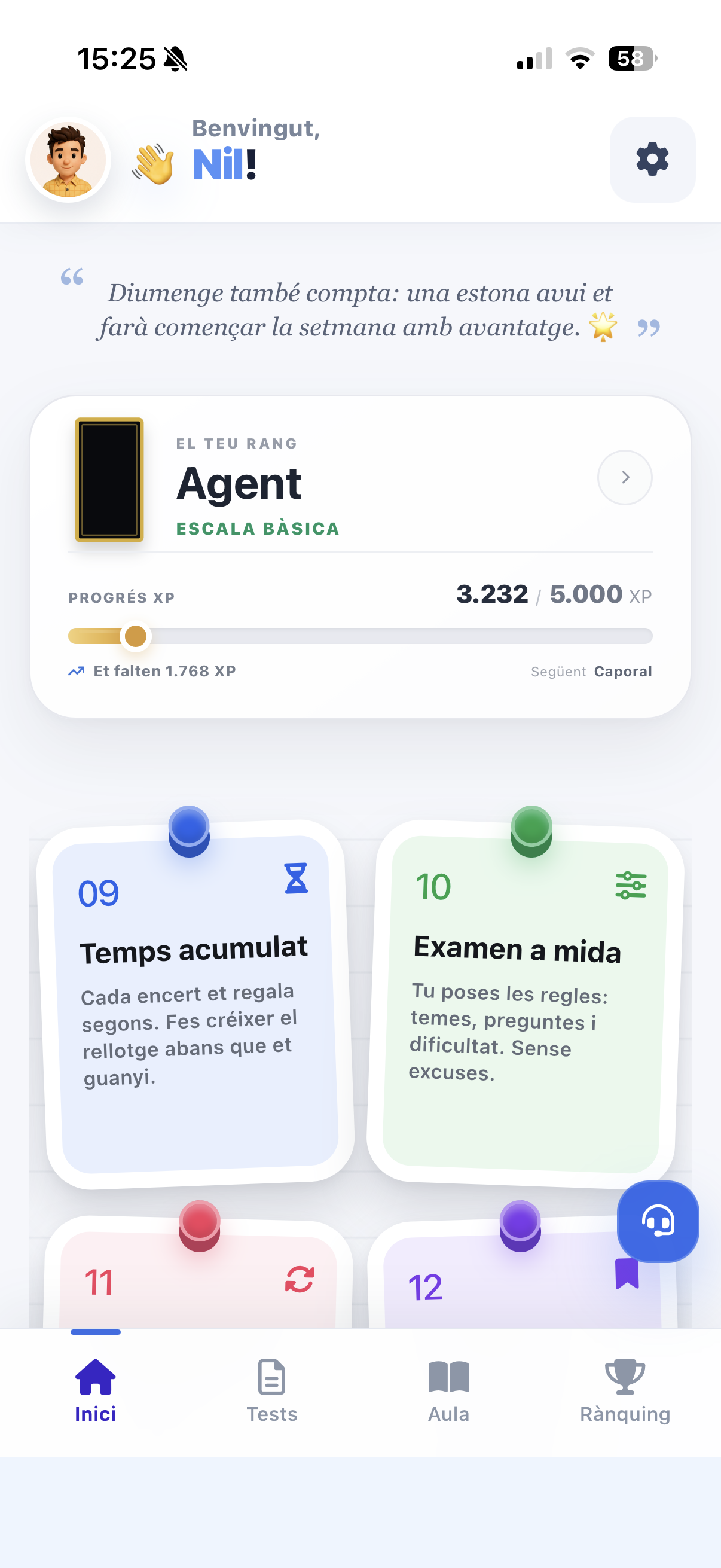Open settings with the gear icon

tap(652, 160)
